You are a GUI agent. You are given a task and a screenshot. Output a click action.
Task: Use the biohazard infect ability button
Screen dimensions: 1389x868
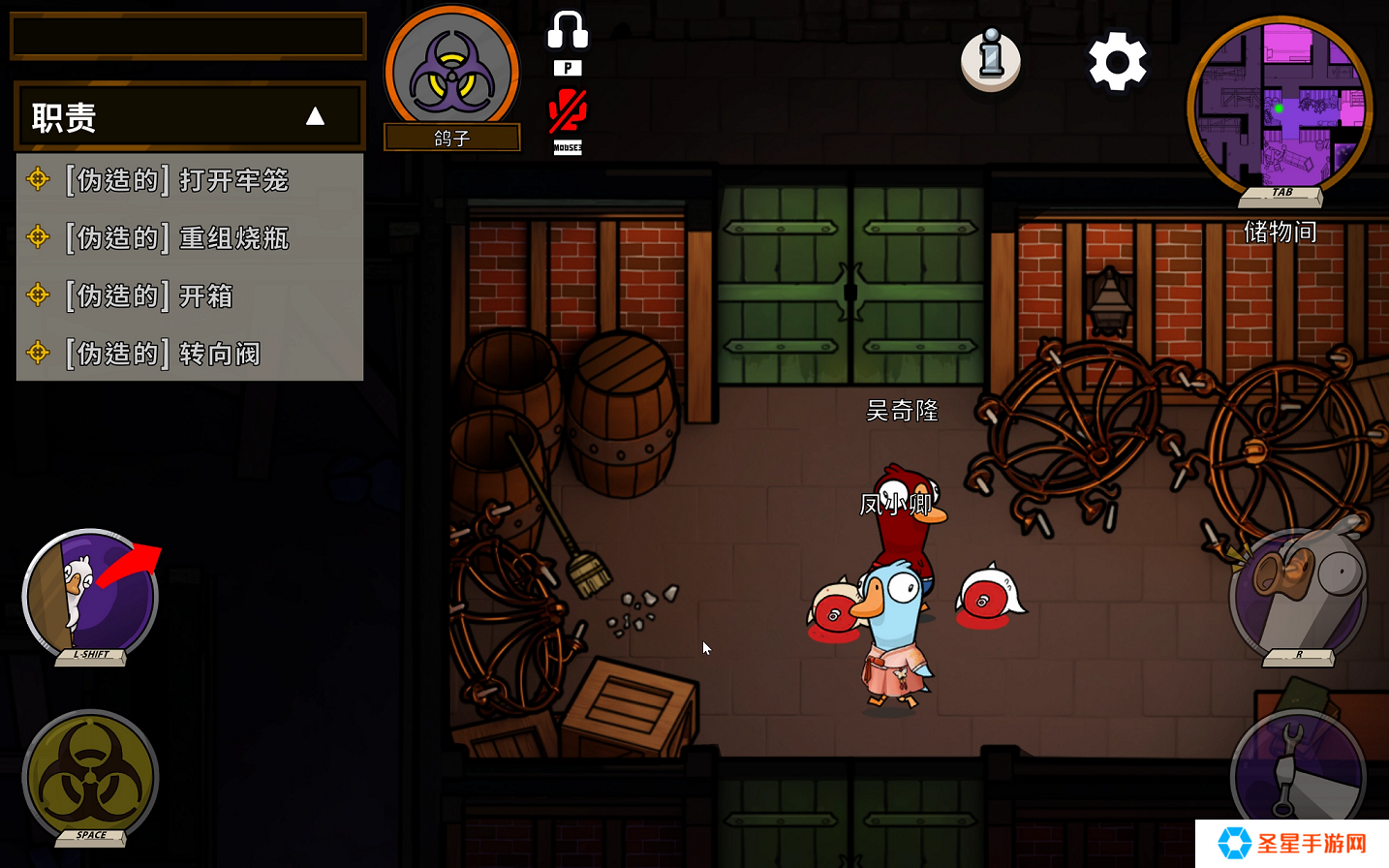90,777
